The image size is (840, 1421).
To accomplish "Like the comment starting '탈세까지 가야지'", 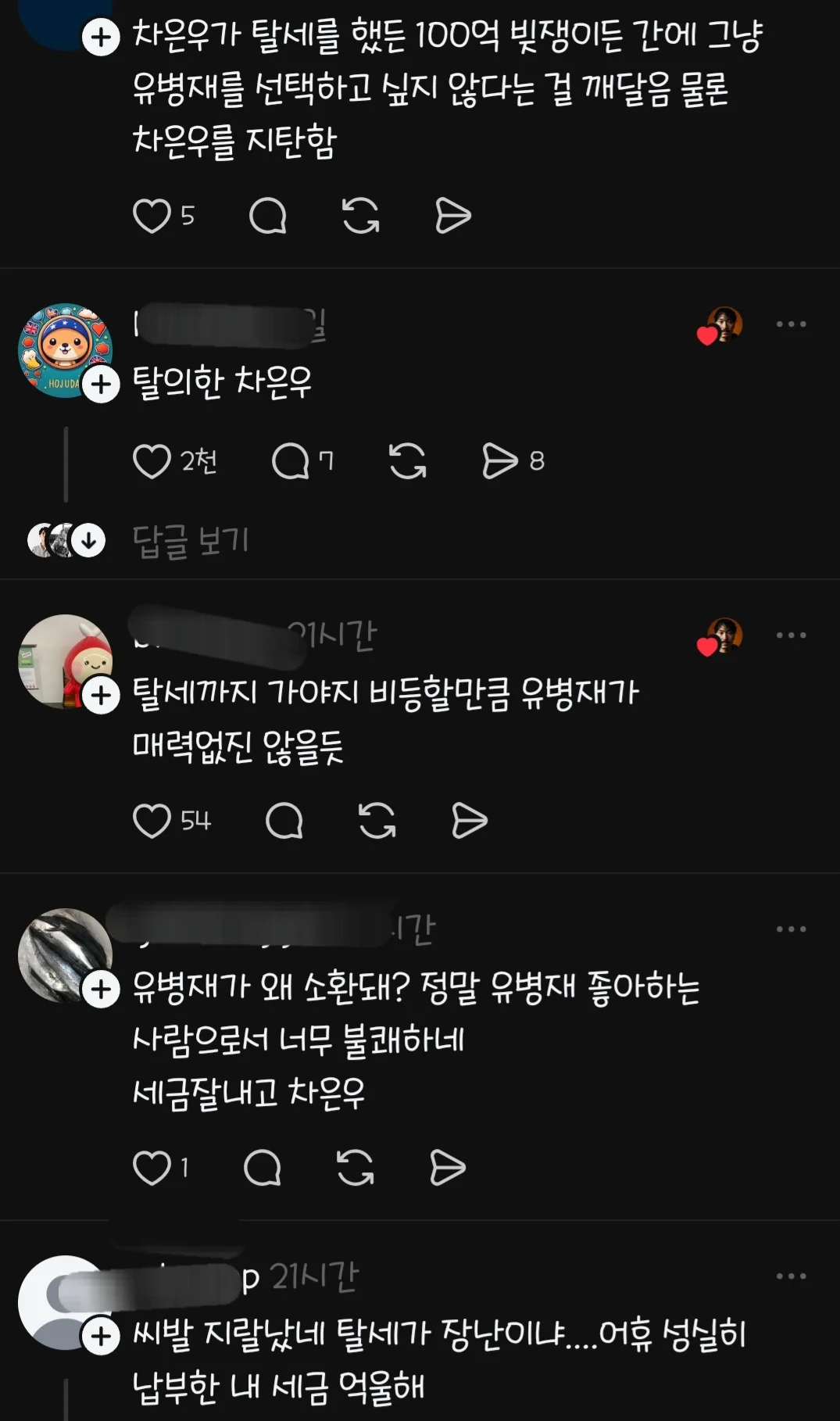I will [x=152, y=821].
